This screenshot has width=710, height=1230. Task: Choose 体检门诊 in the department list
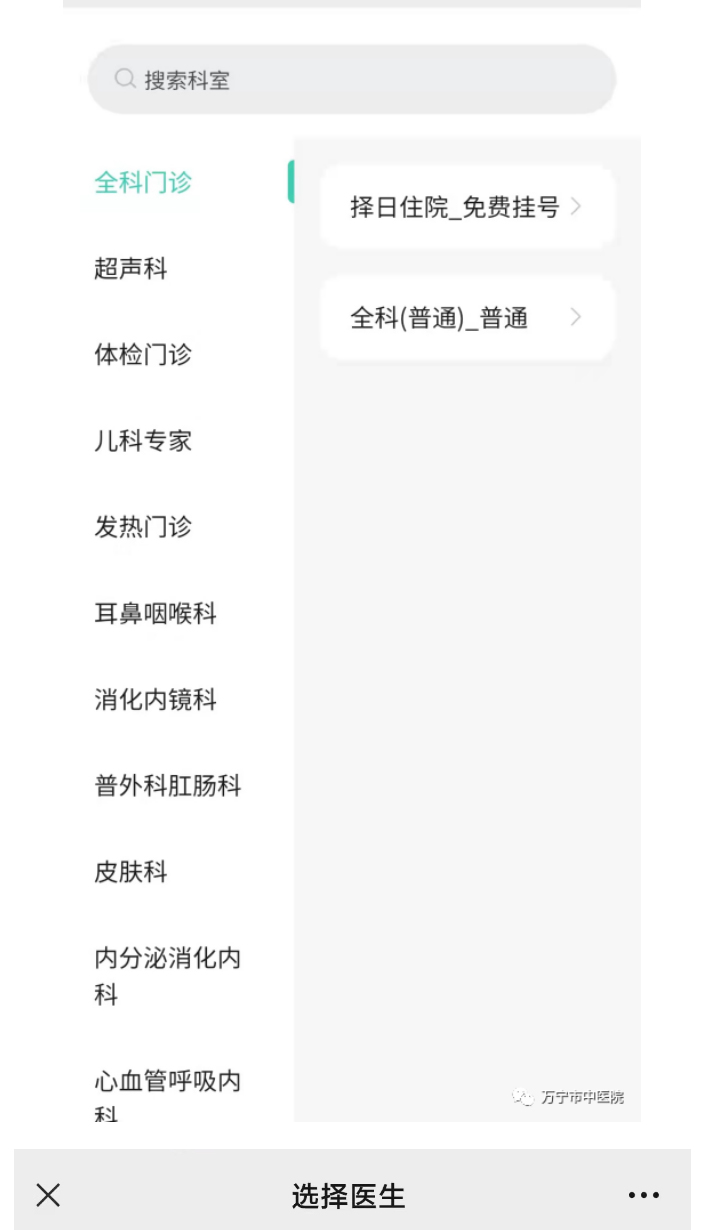tap(143, 354)
